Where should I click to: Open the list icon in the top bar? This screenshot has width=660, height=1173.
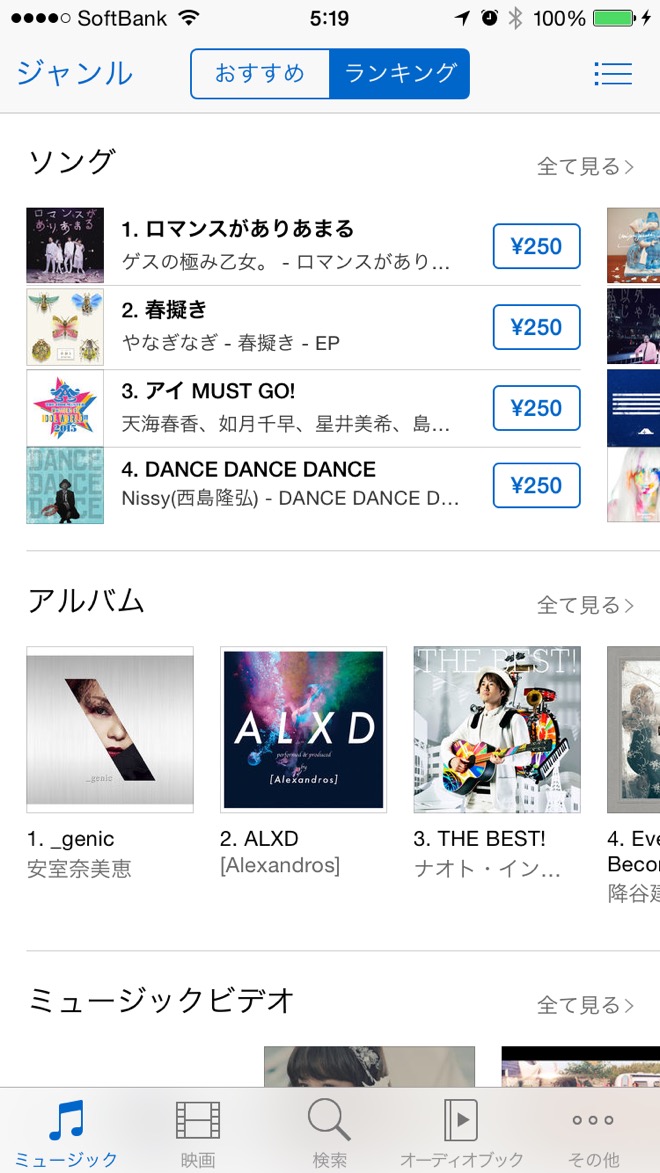click(x=612, y=73)
